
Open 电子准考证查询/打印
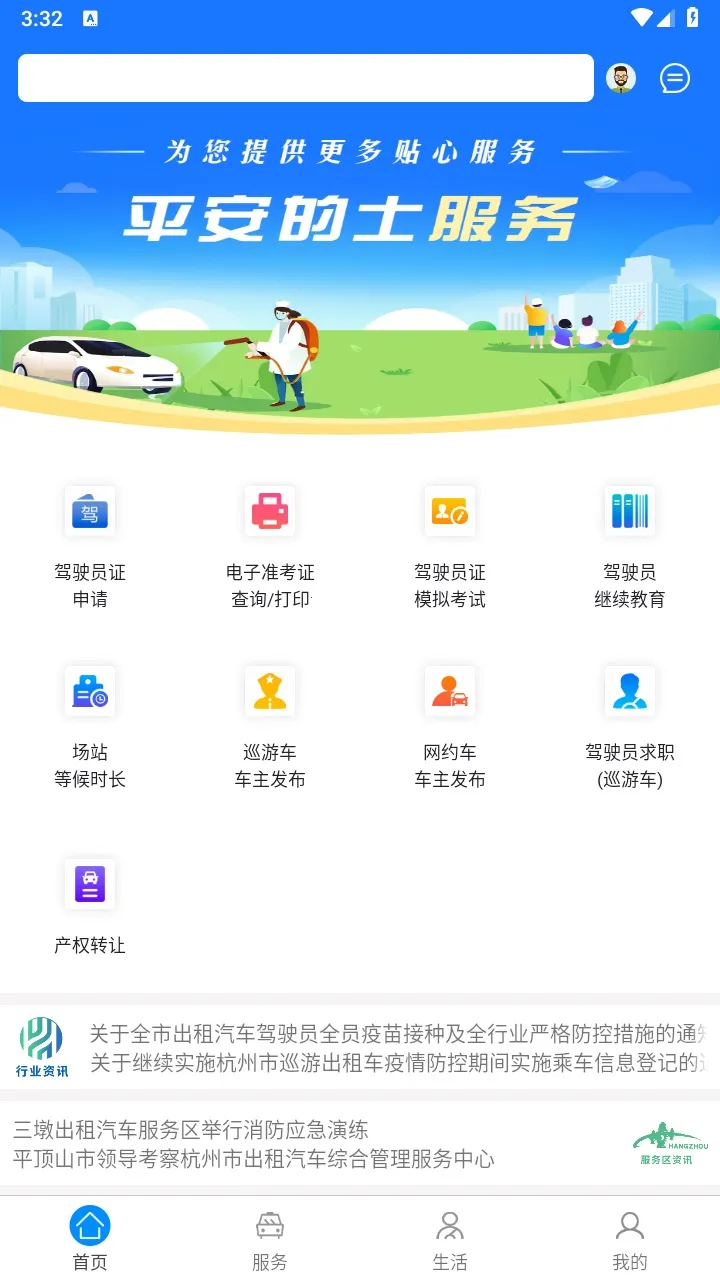270,546
